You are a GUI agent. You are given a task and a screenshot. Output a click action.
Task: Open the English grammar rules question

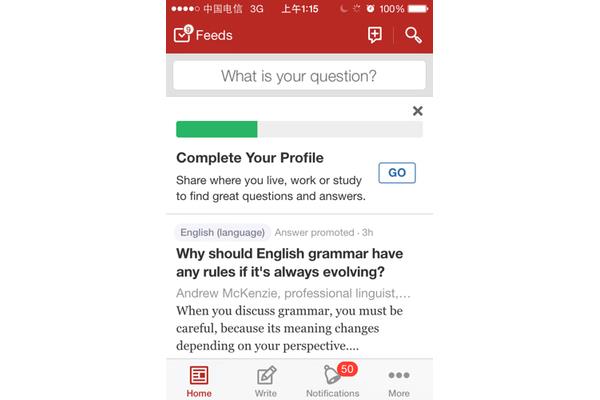click(x=289, y=262)
